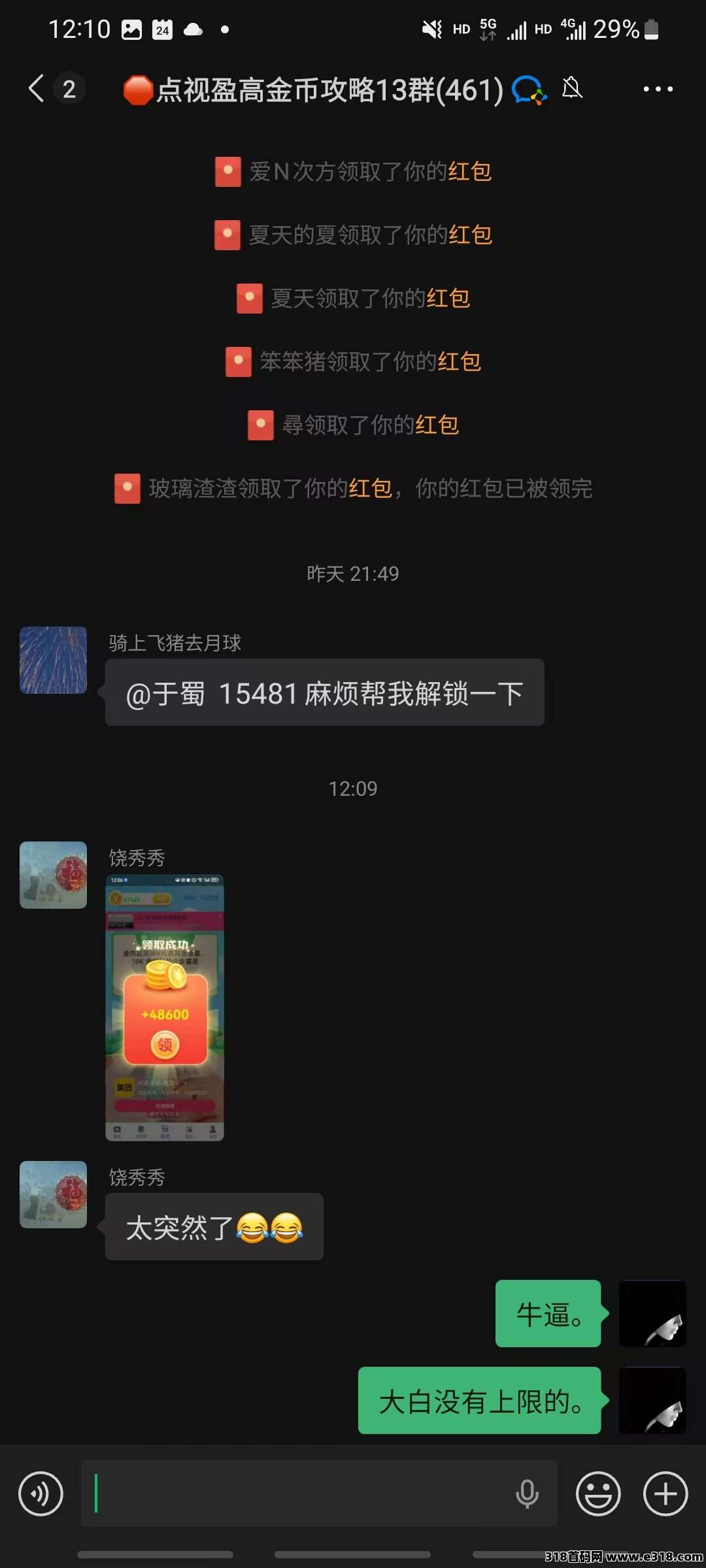Switch to voice message input
The image size is (706, 1568).
41,1494
